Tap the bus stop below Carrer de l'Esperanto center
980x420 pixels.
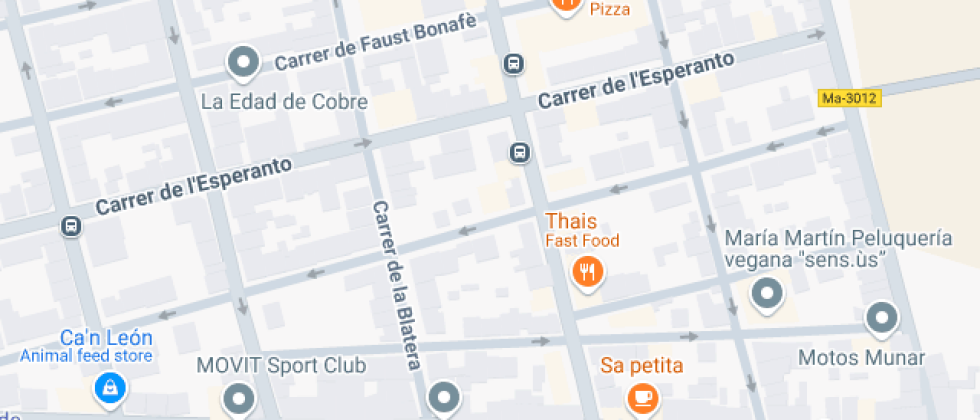point(519,152)
